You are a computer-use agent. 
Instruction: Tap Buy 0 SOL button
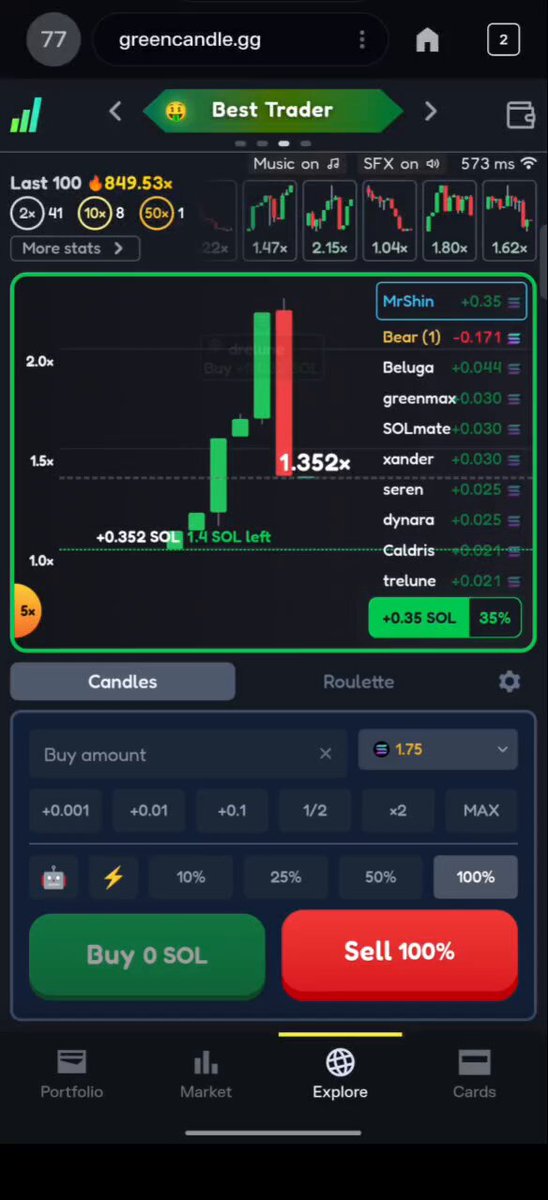(147, 955)
